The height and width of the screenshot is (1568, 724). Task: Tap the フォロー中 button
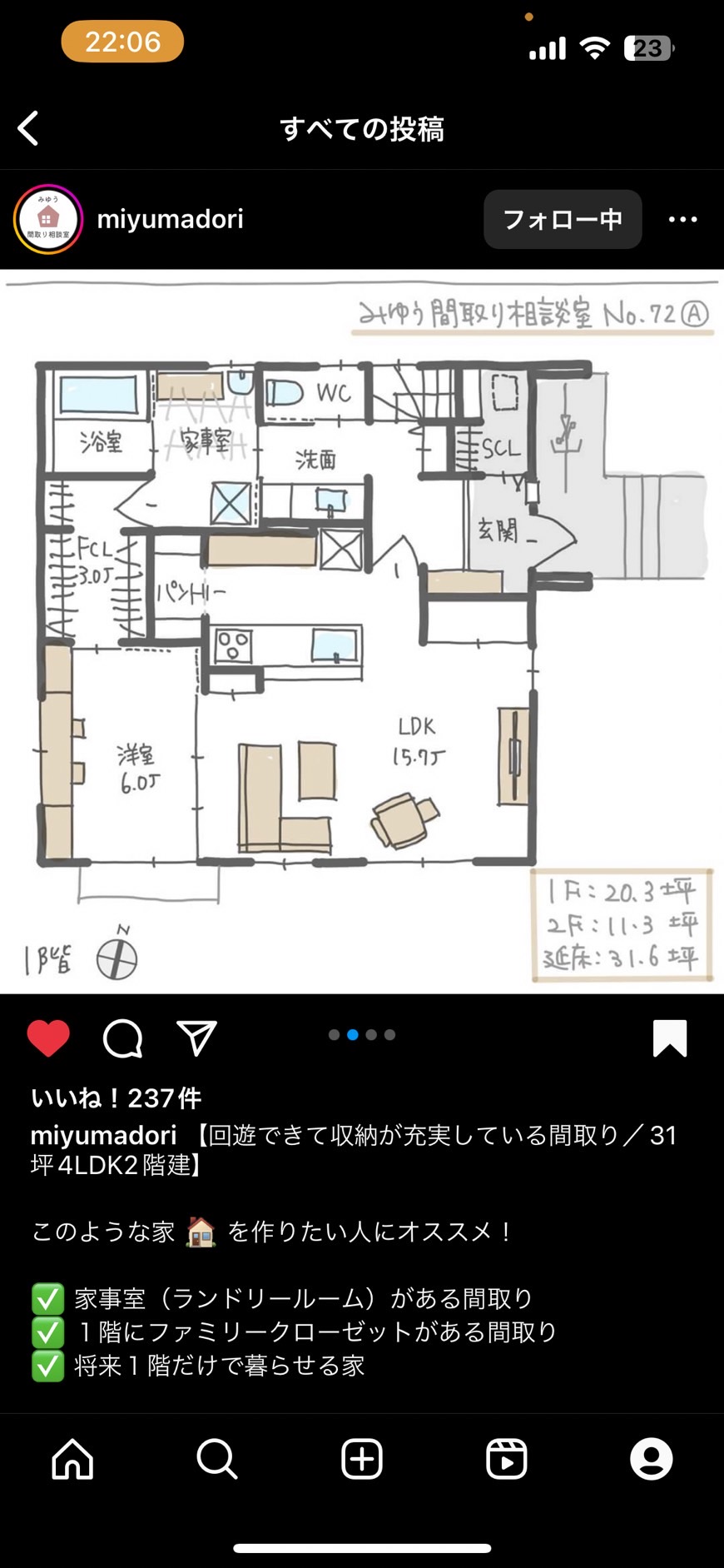(563, 219)
